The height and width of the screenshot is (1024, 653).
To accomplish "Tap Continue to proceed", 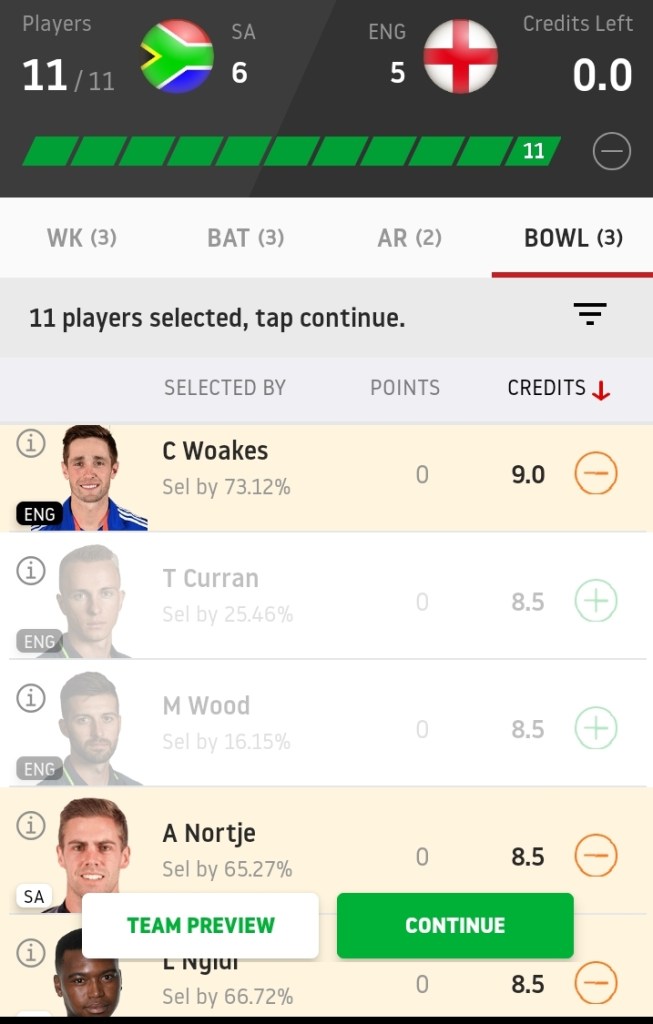I will tap(455, 926).
